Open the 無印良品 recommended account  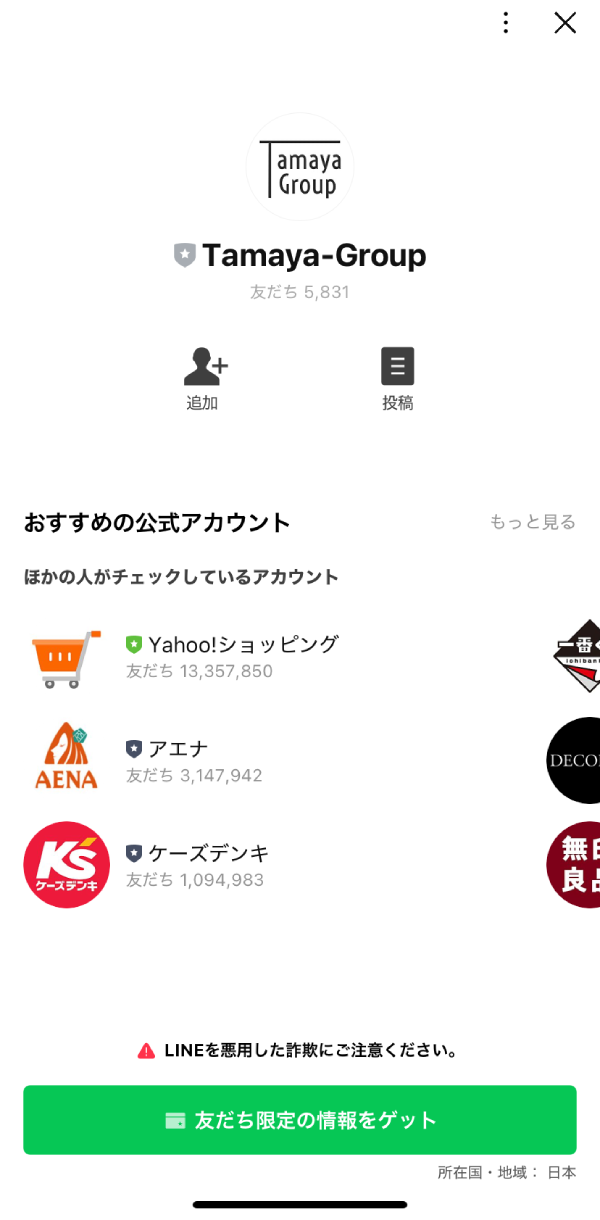tap(575, 865)
